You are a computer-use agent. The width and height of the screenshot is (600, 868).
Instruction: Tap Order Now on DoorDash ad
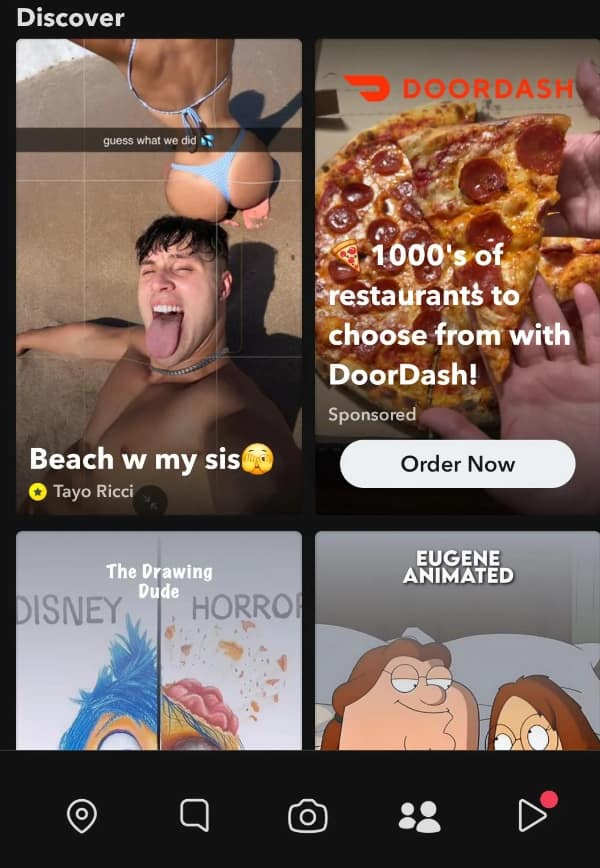tap(457, 464)
